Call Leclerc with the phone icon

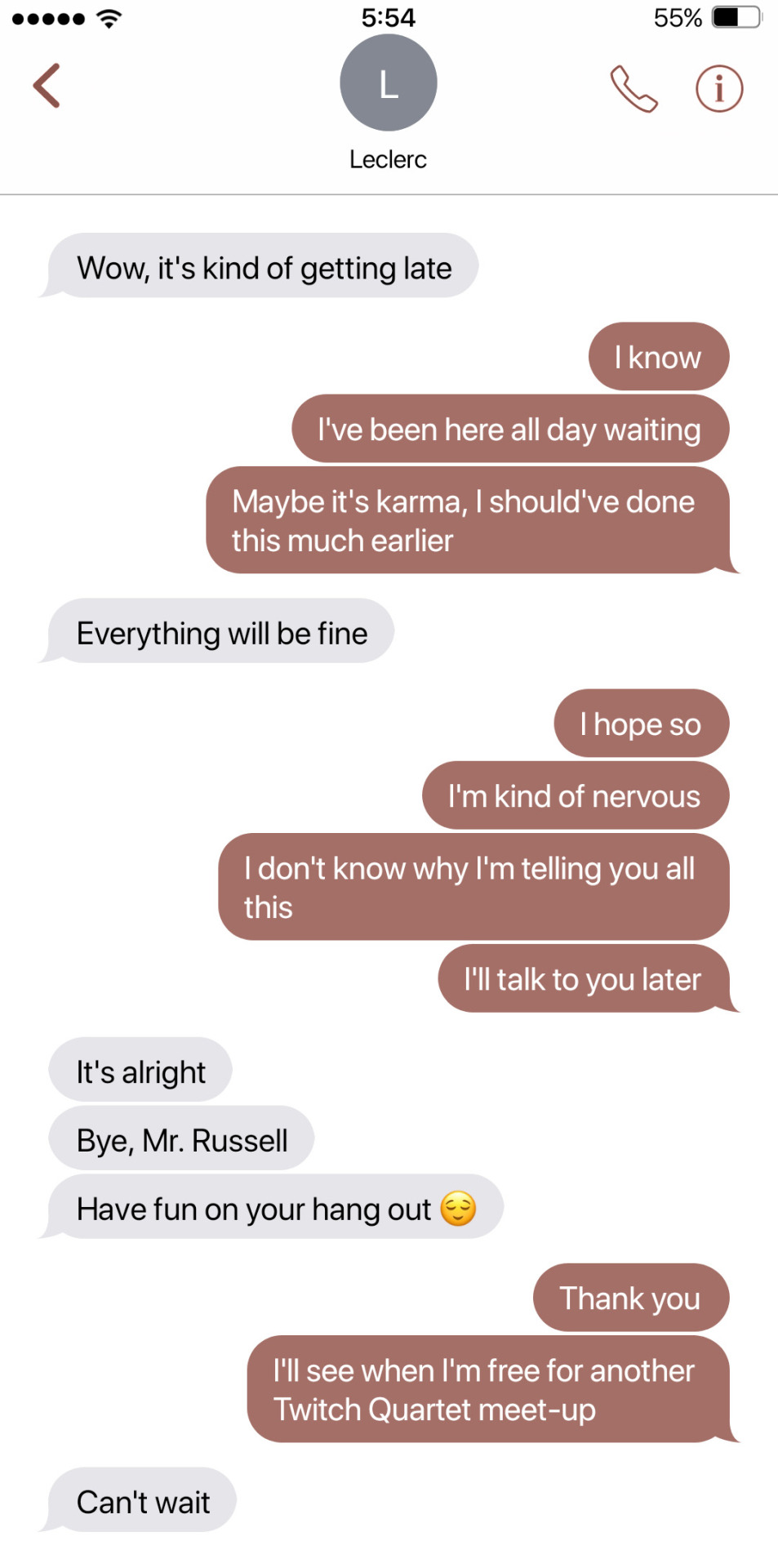pyautogui.click(x=634, y=88)
